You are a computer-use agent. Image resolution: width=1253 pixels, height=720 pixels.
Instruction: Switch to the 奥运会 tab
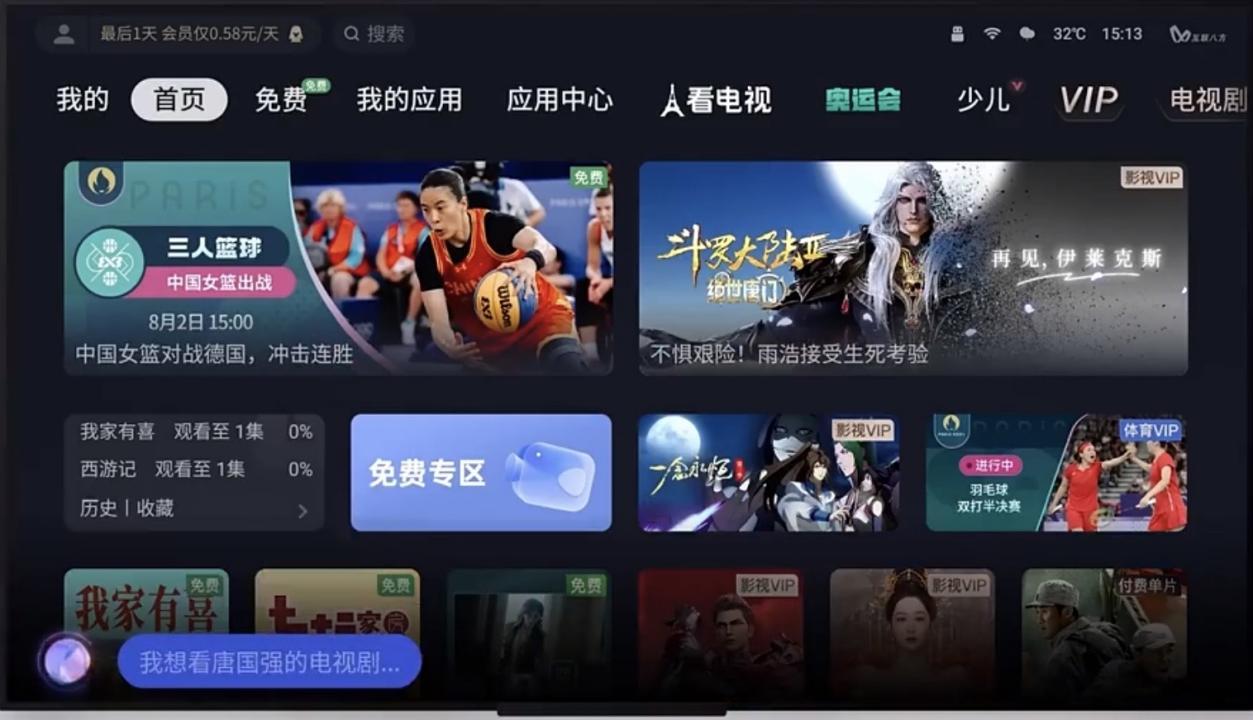(x=862, y=100)
